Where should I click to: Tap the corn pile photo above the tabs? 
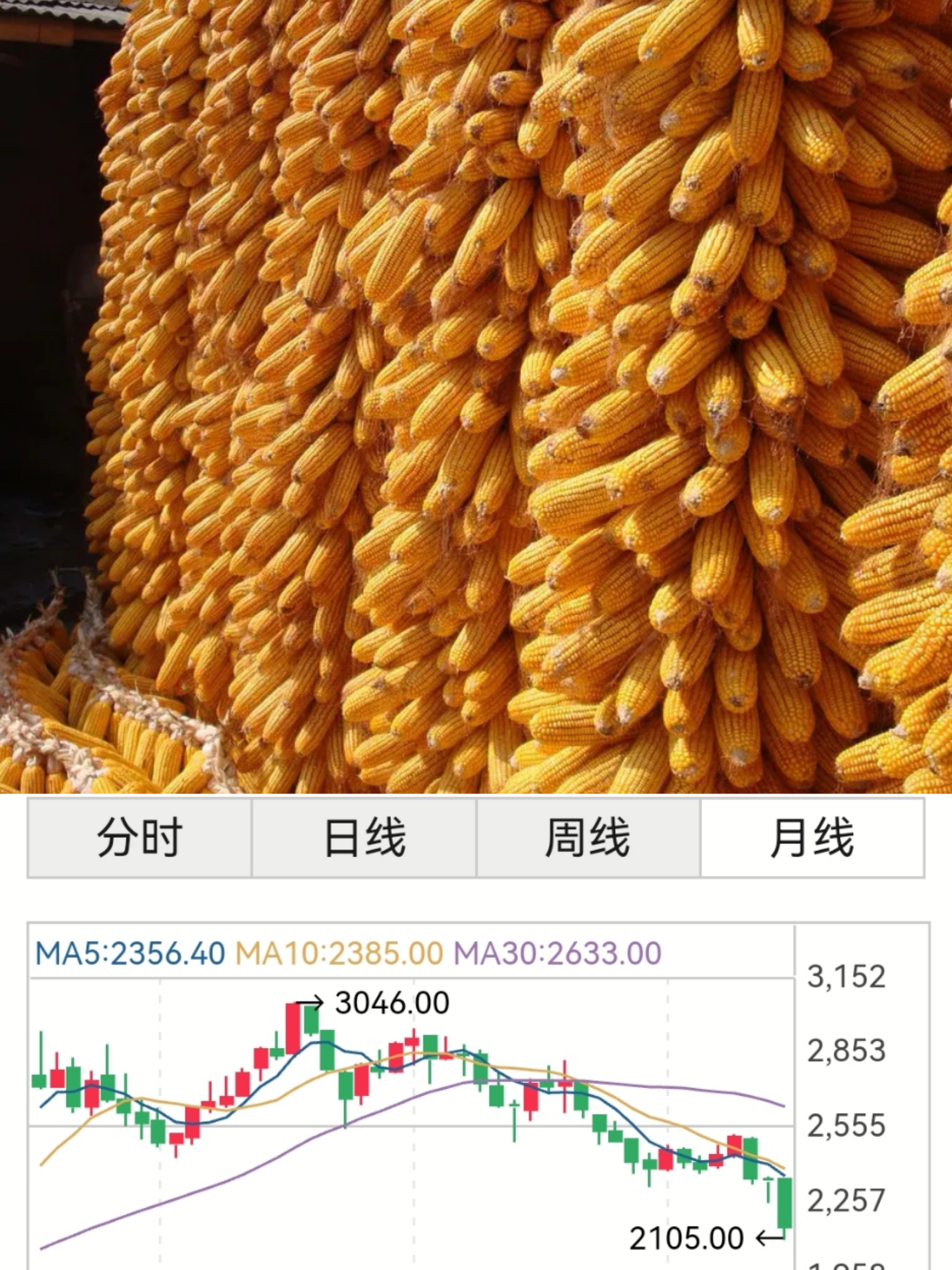tap(476, 402)
